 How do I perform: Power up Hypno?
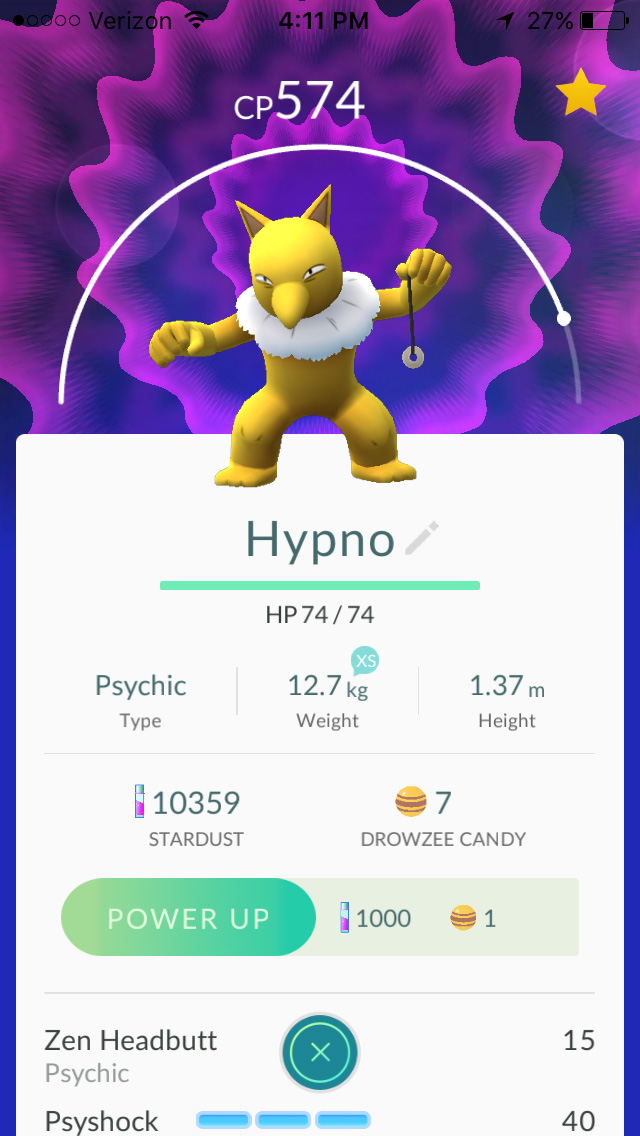(189, 917)
